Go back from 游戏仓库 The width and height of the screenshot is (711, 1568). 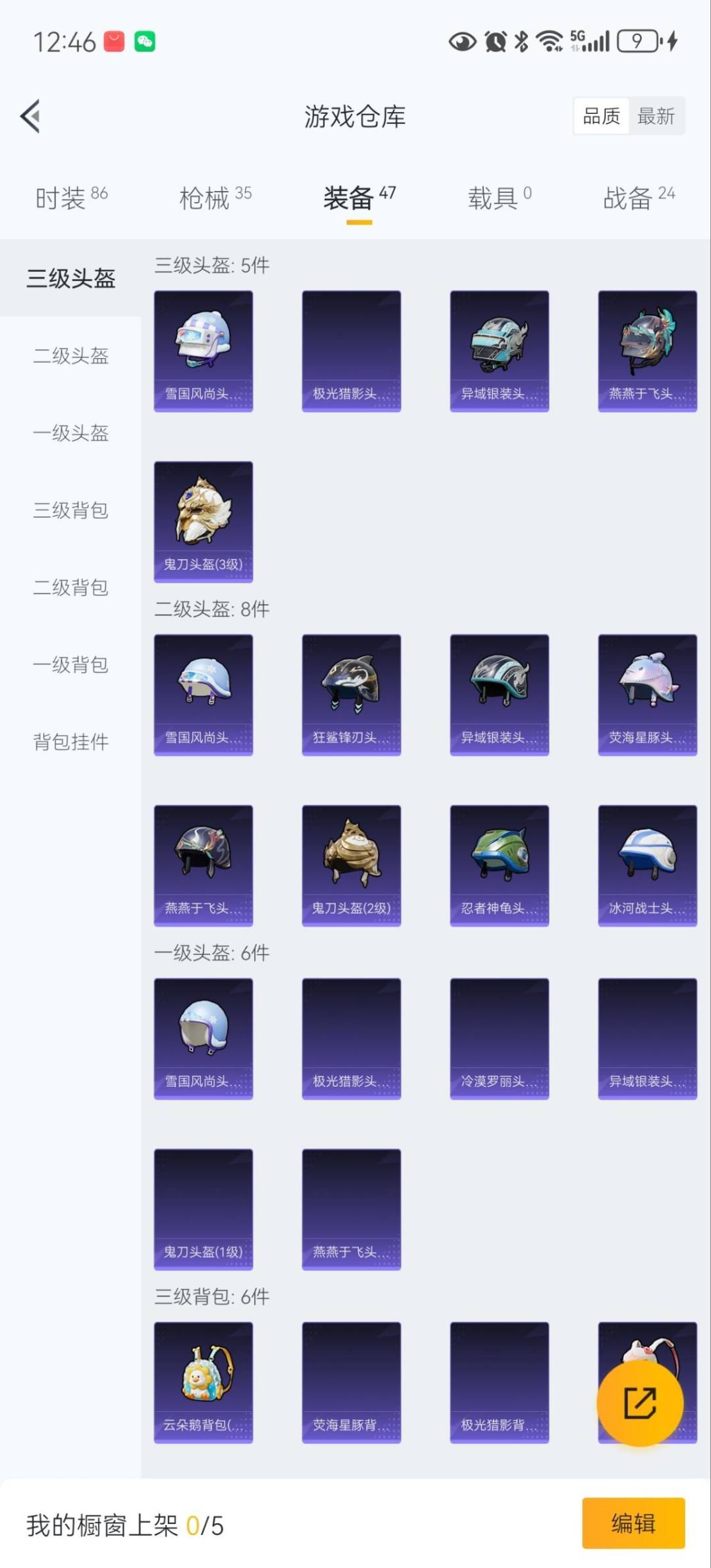coord(30,117)
